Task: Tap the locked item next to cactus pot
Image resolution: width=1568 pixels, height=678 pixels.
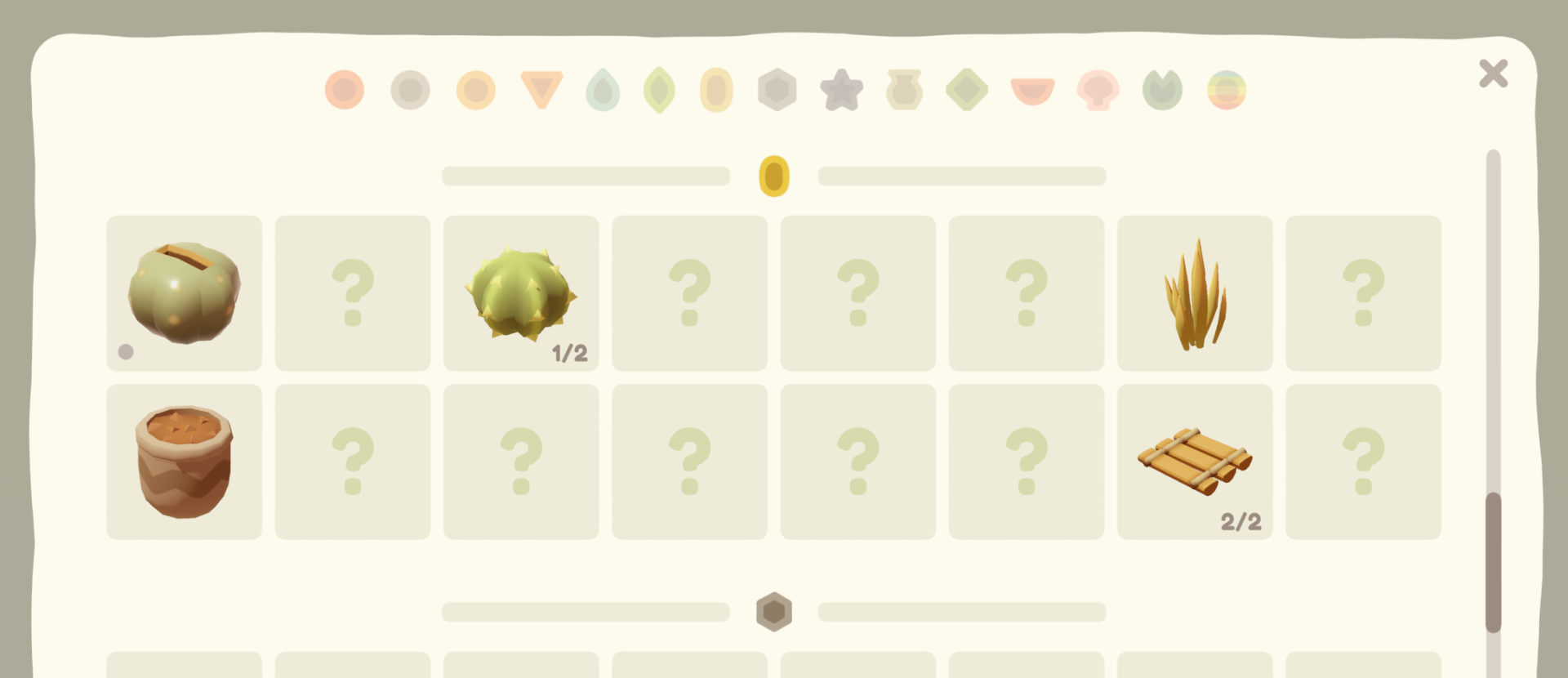Action: [353, 292]
